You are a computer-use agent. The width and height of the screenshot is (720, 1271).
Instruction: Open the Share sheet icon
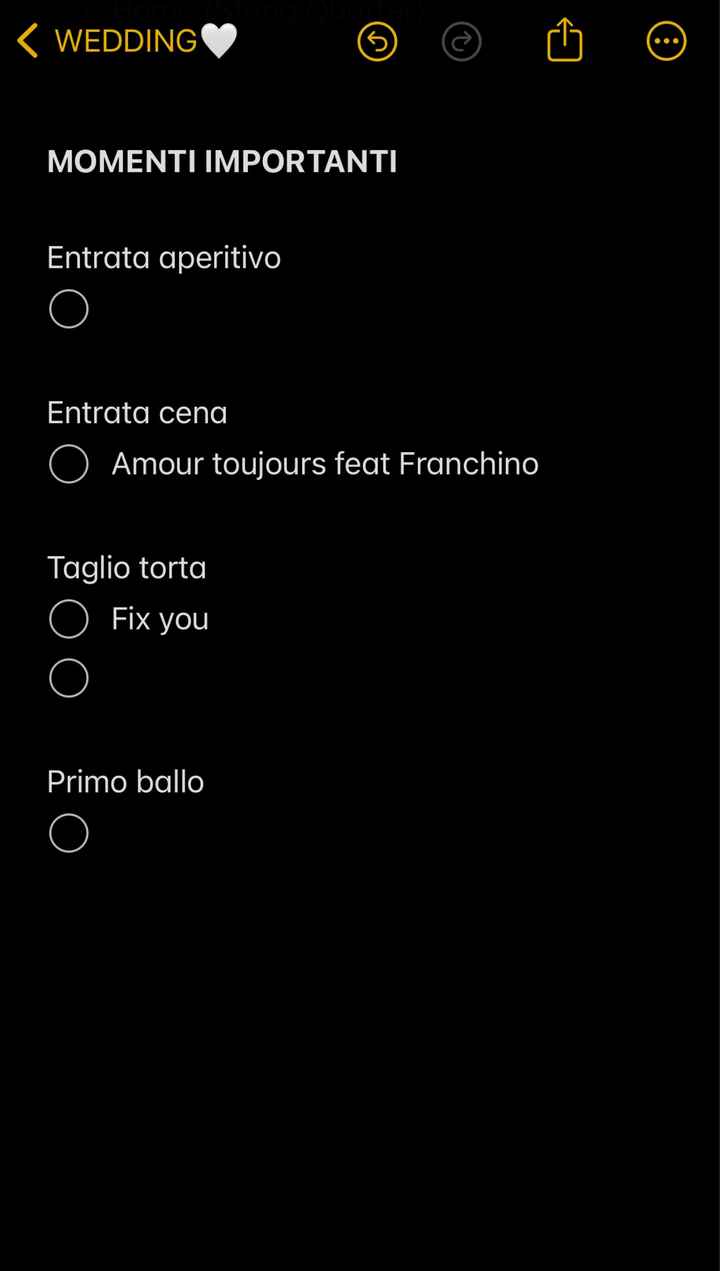pyautogui.click(x=564, y=41)
